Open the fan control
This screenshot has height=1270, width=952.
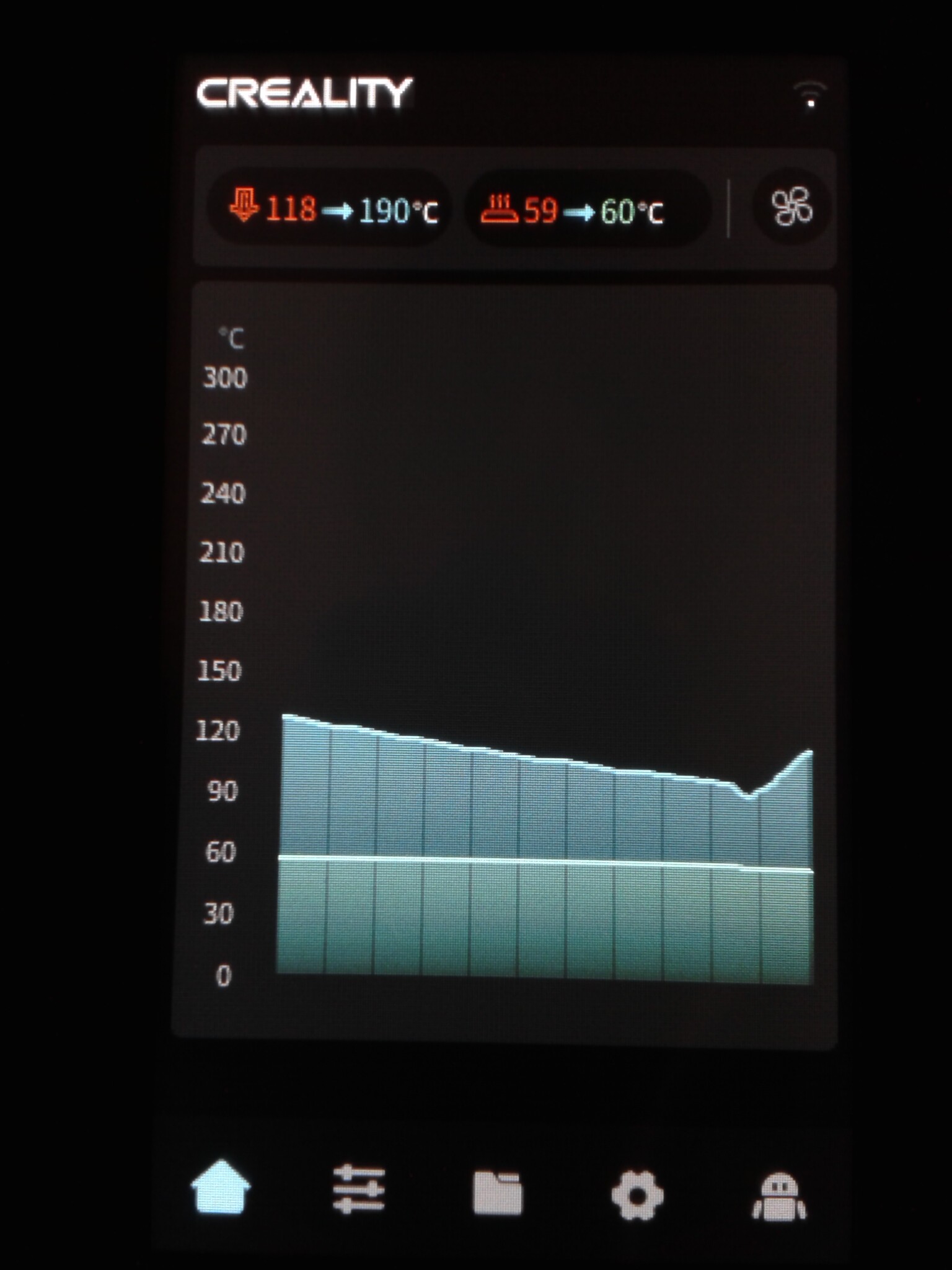(791, 207)
